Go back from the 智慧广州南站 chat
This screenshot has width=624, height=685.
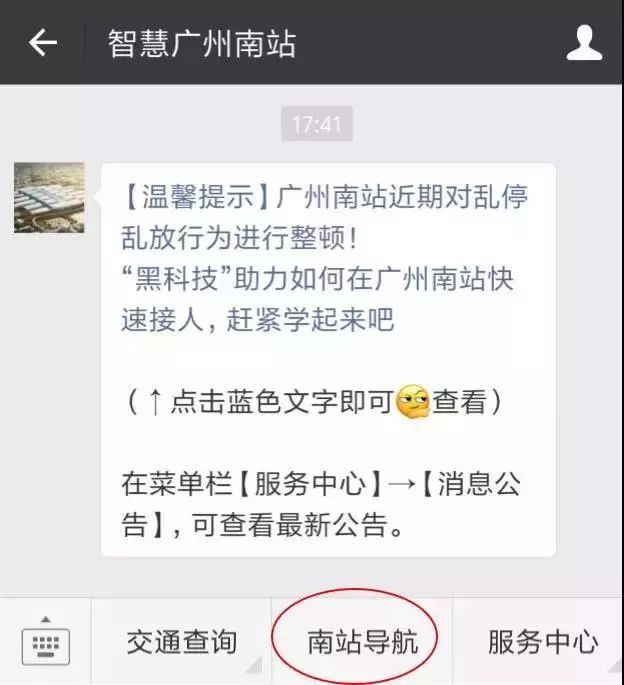42,43
